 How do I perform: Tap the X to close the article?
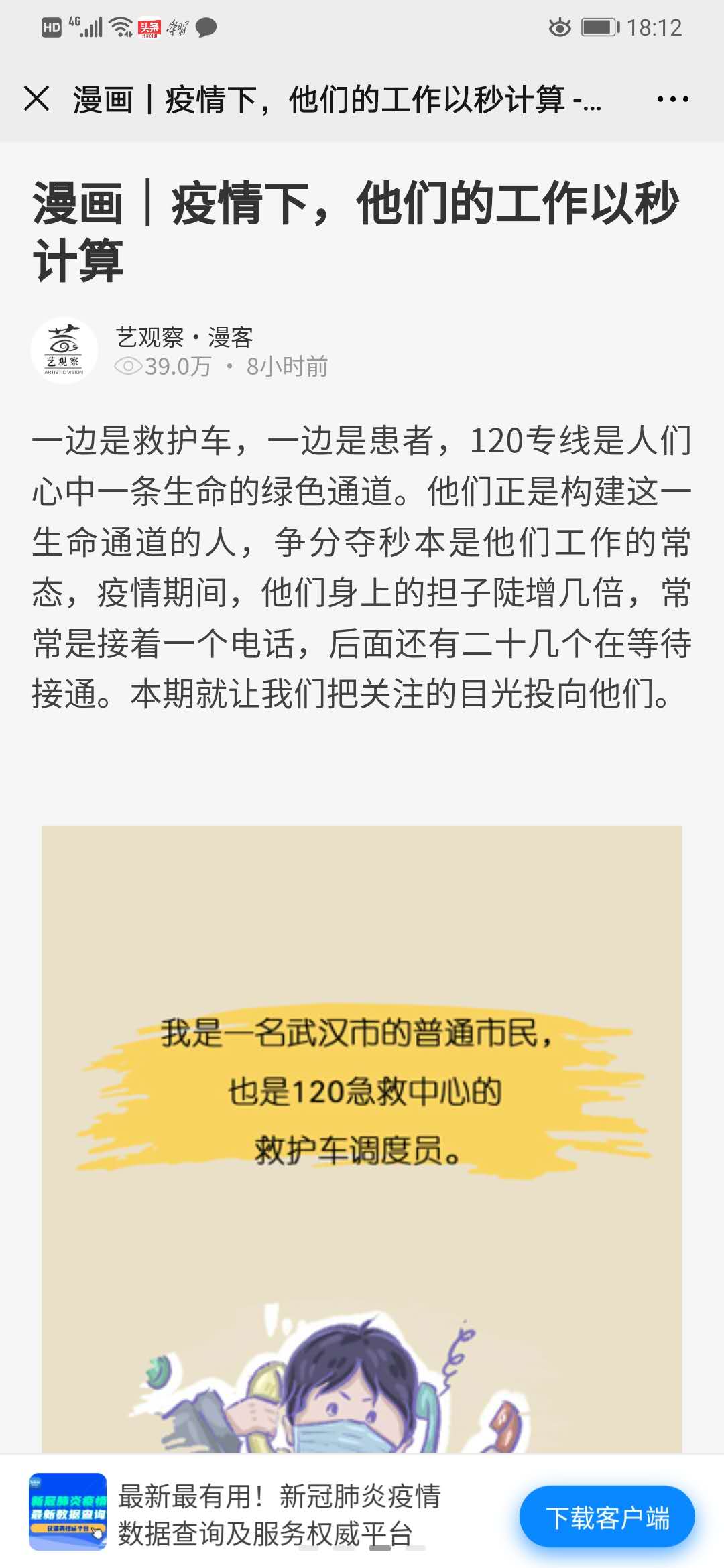point(38,101)
